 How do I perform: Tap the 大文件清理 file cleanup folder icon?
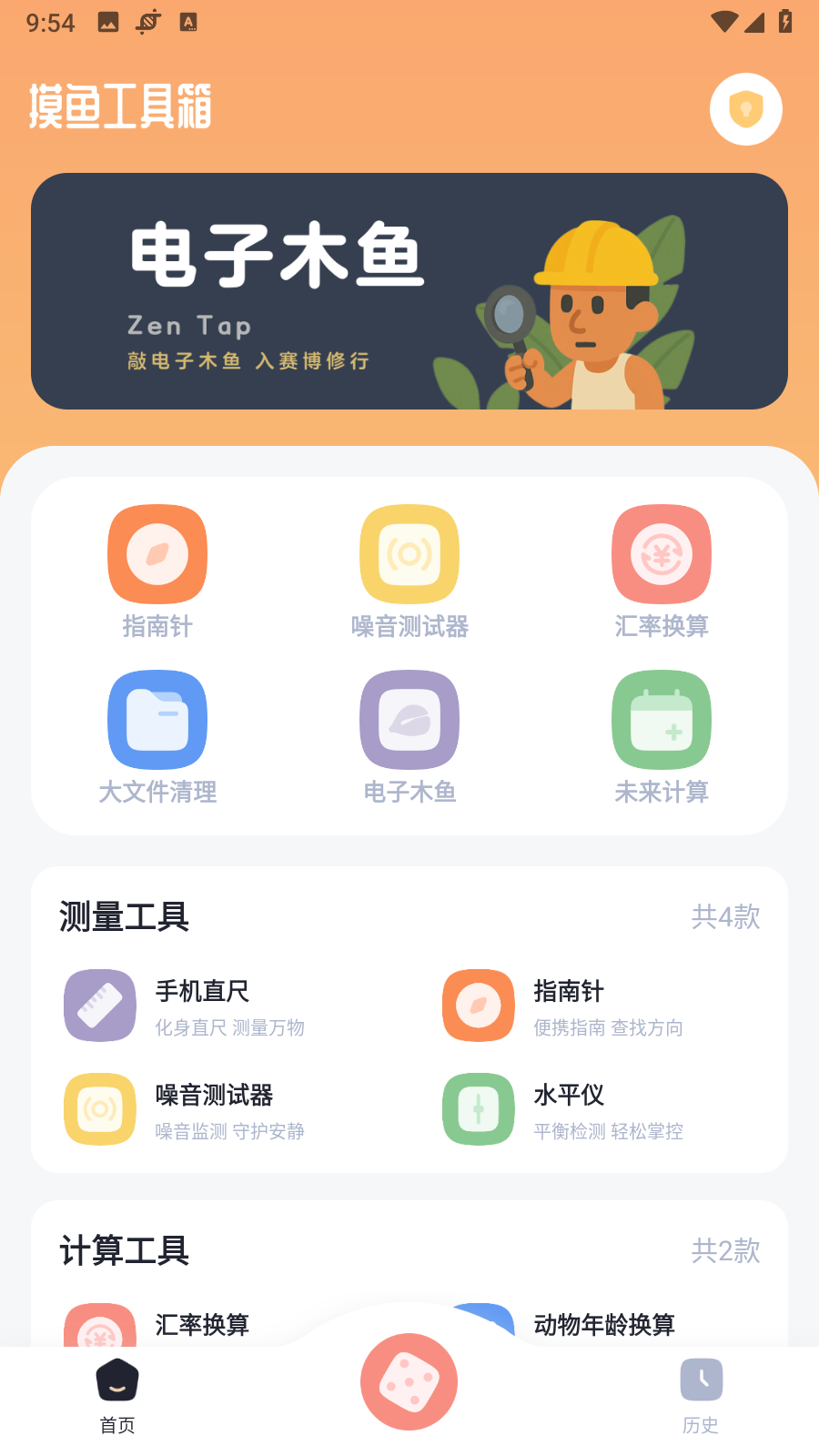pyautogui.click(x=157, y=719)
